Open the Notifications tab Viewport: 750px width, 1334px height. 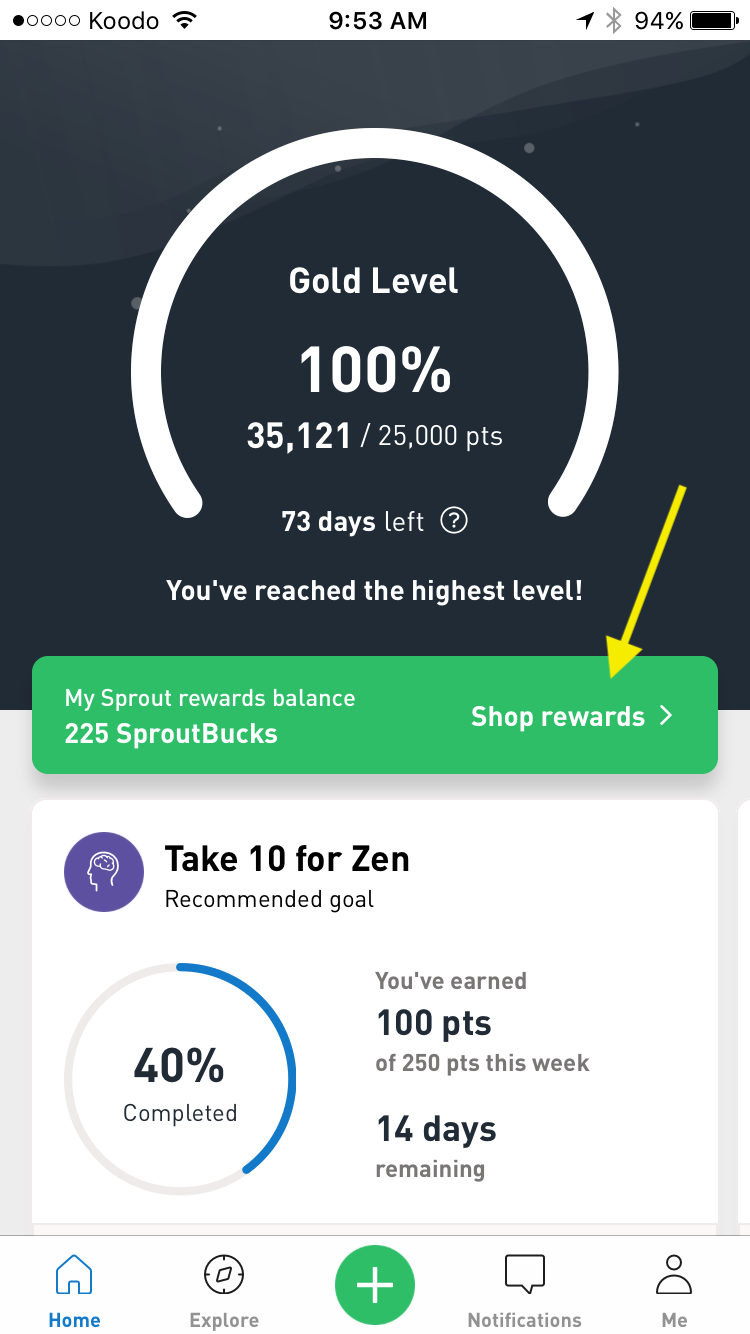point(524,1291)
